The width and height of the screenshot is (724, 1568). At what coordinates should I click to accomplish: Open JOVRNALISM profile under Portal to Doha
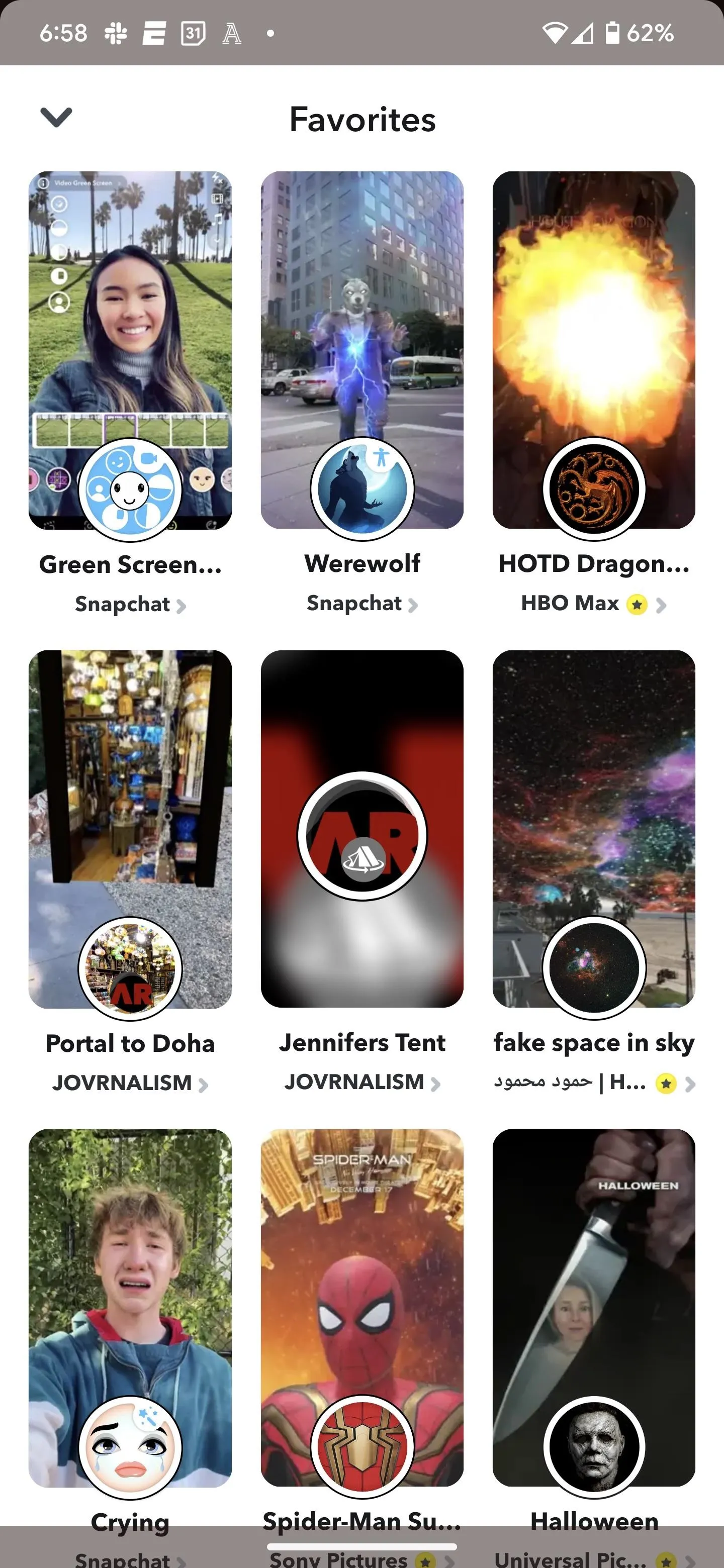(130, 1083)
